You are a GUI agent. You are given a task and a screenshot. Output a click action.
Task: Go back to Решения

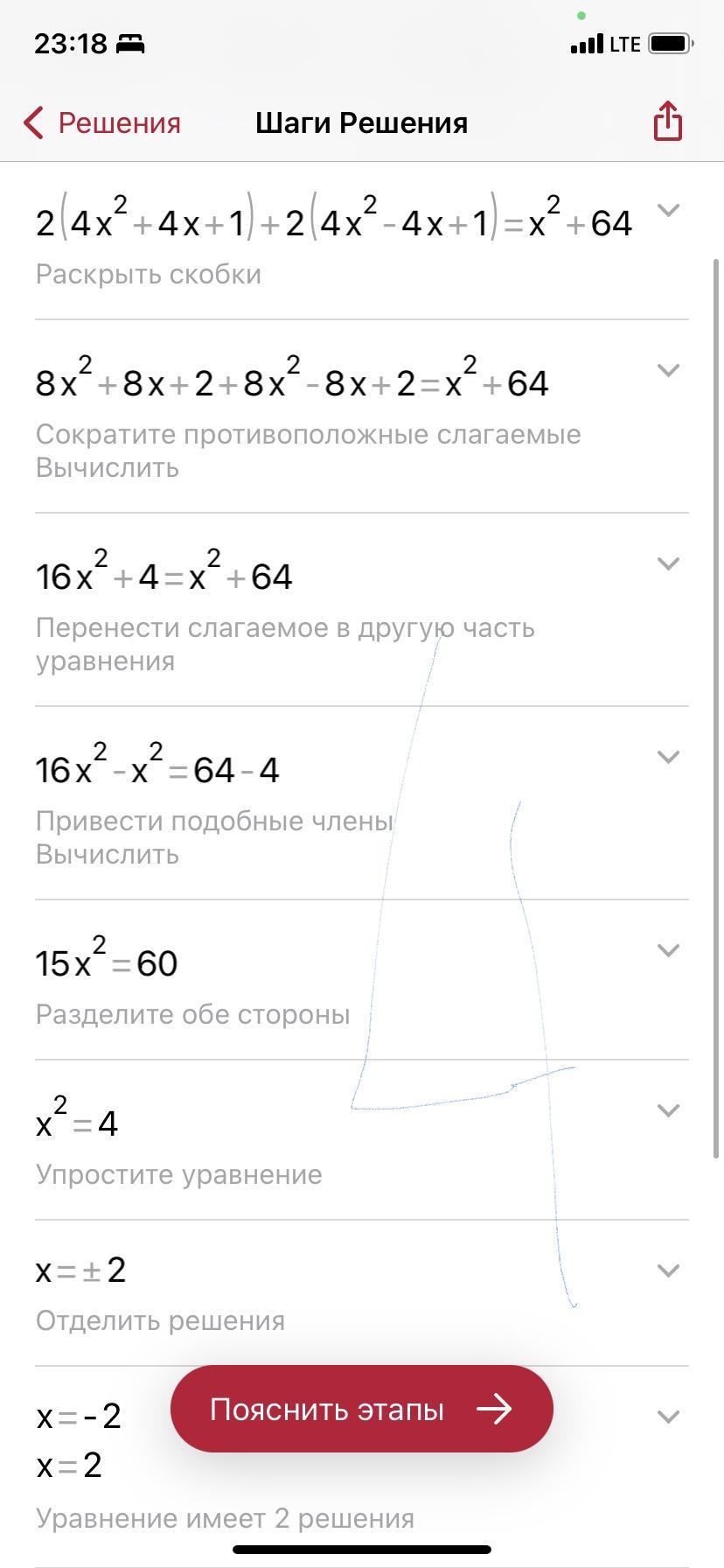point(102,123)
